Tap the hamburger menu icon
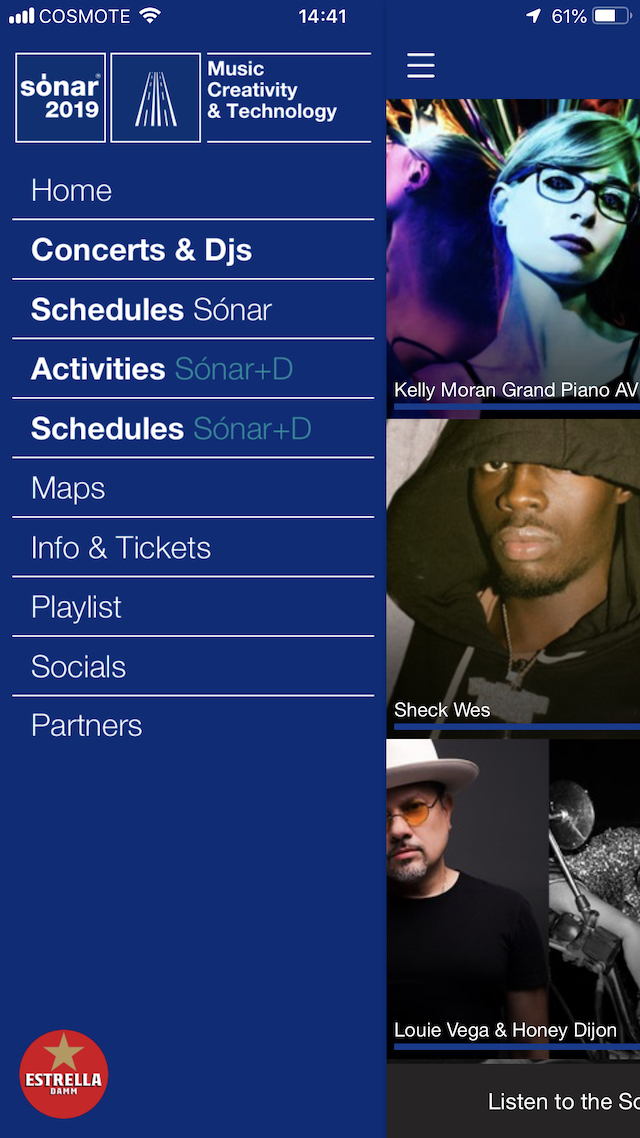640x1138 pixels. pyautogui.click(x=421, y=66)
